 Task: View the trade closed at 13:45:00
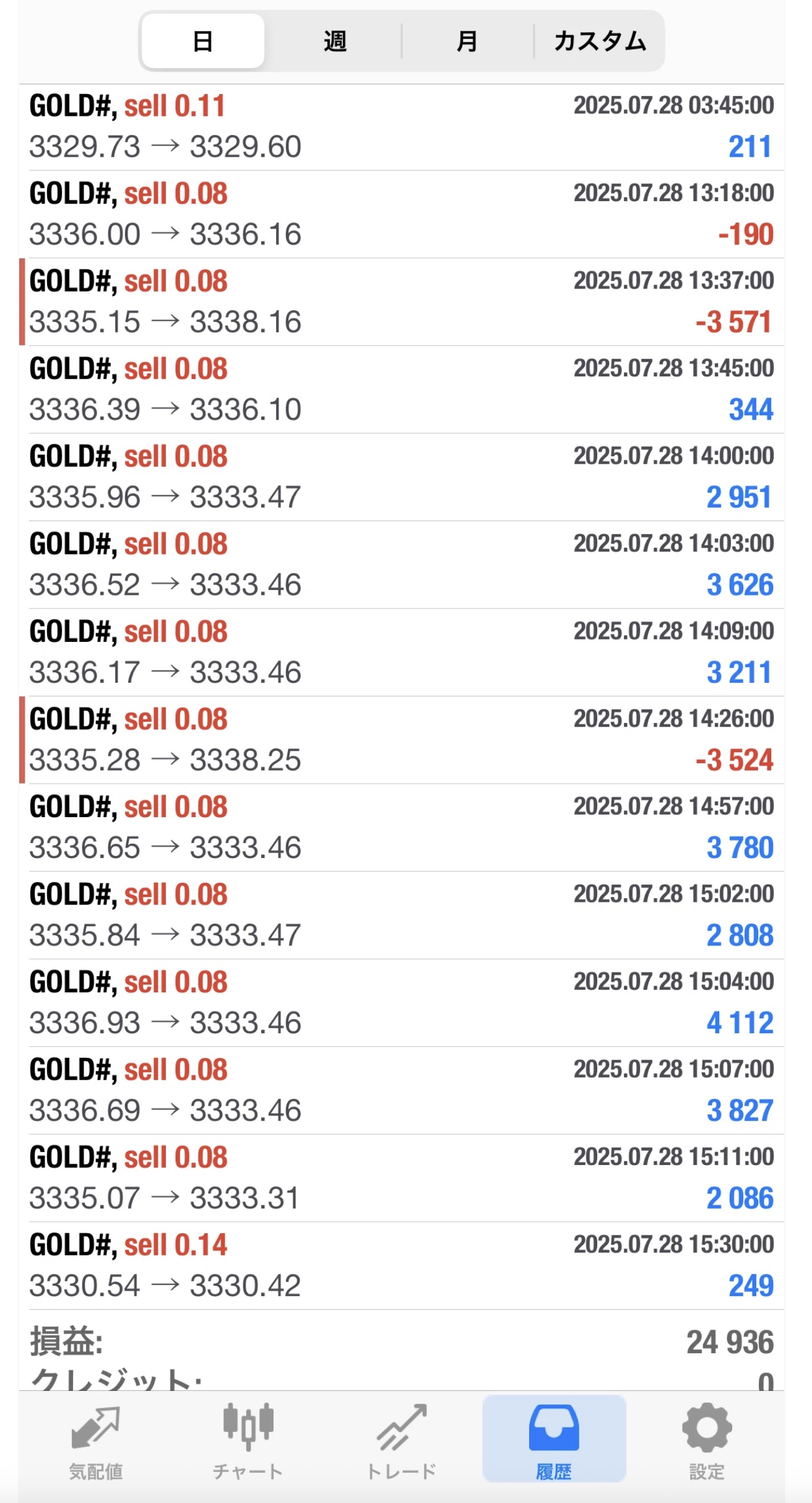401,389
